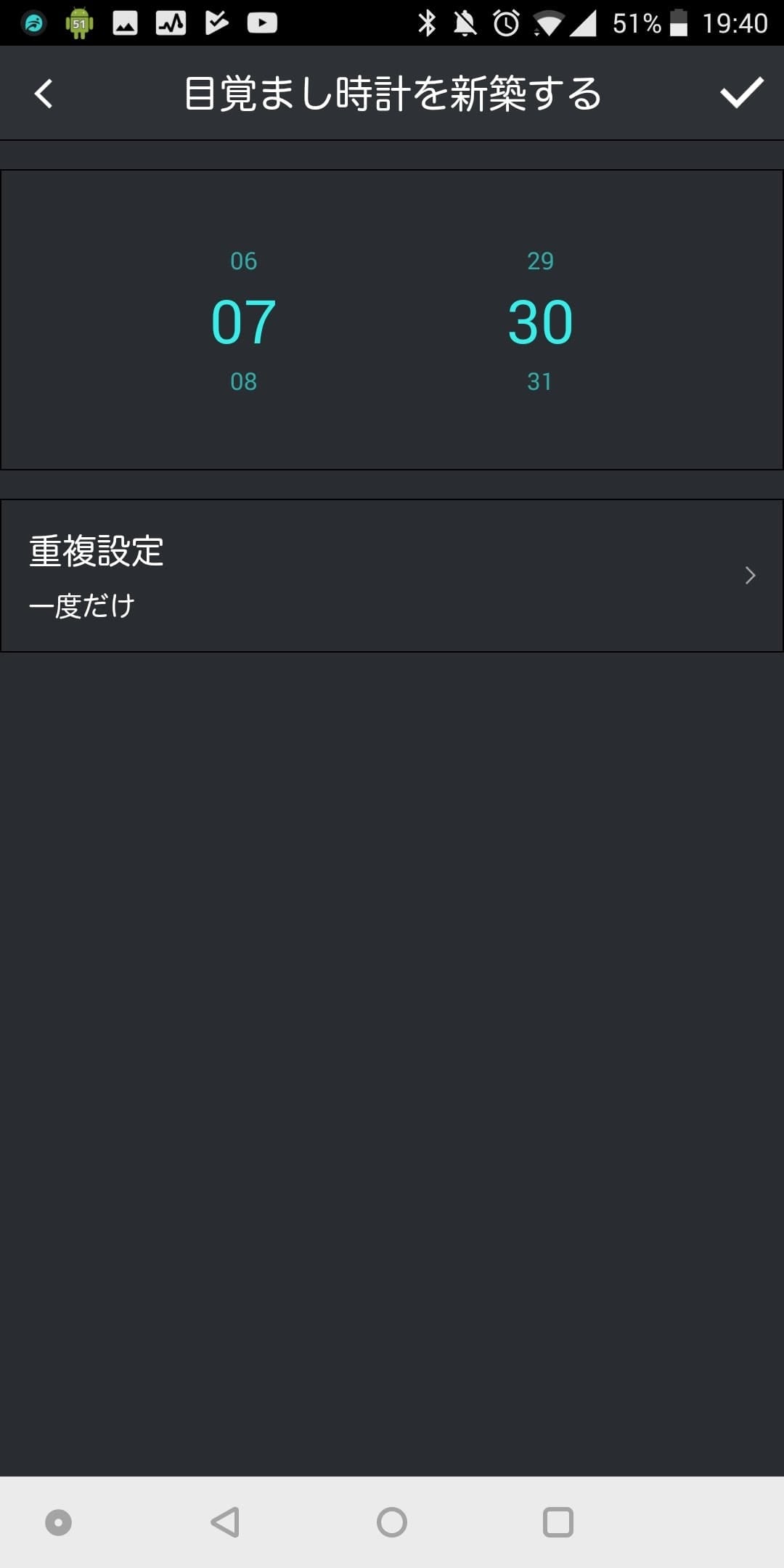Image resolution: width=784 pixels, height=1568 pixels.
Task: Go back from the new alarm screen
Action: [44, 94]
